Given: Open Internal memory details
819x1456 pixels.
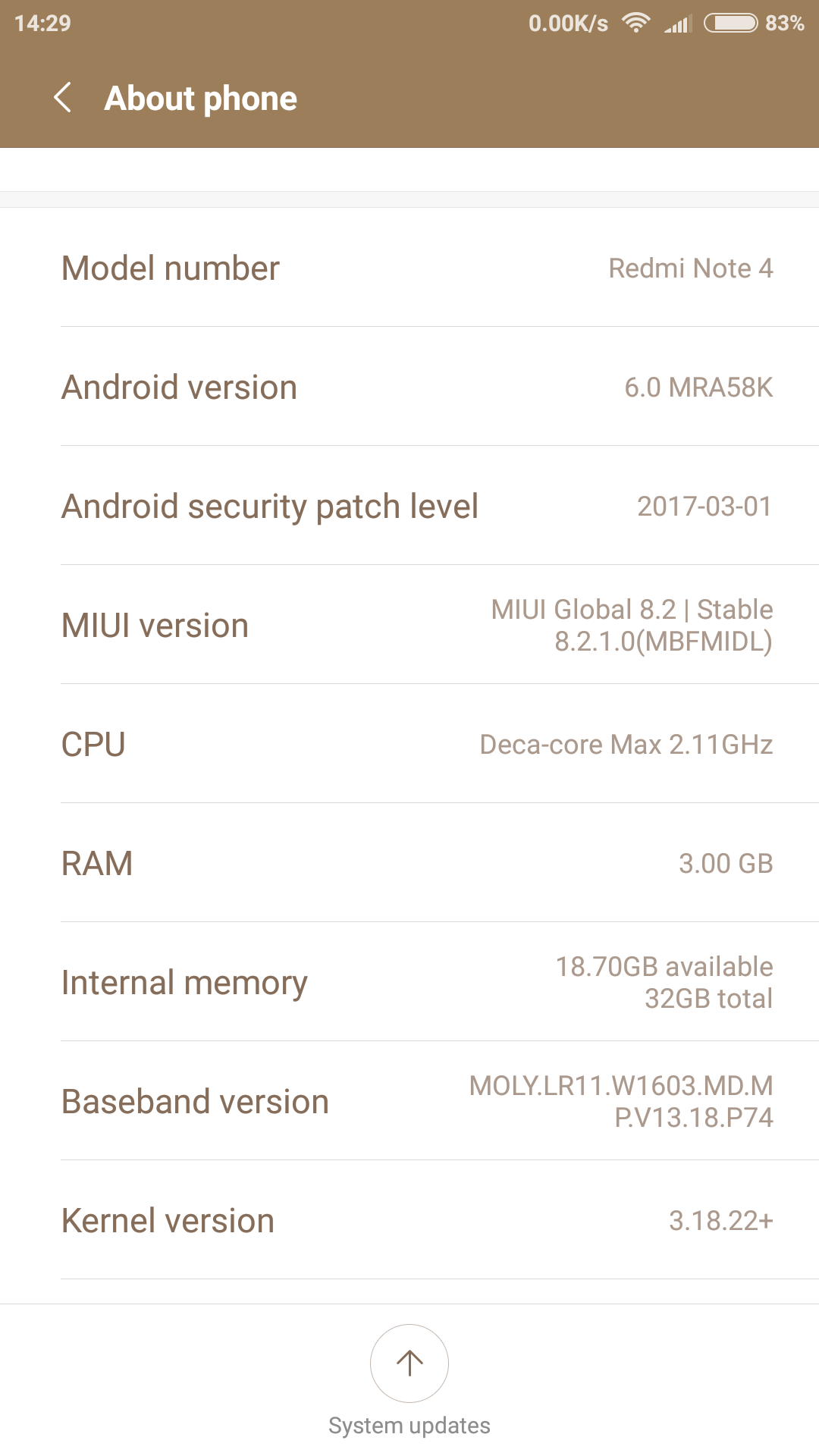Looking at the screenshot, I should pos(409,982).
